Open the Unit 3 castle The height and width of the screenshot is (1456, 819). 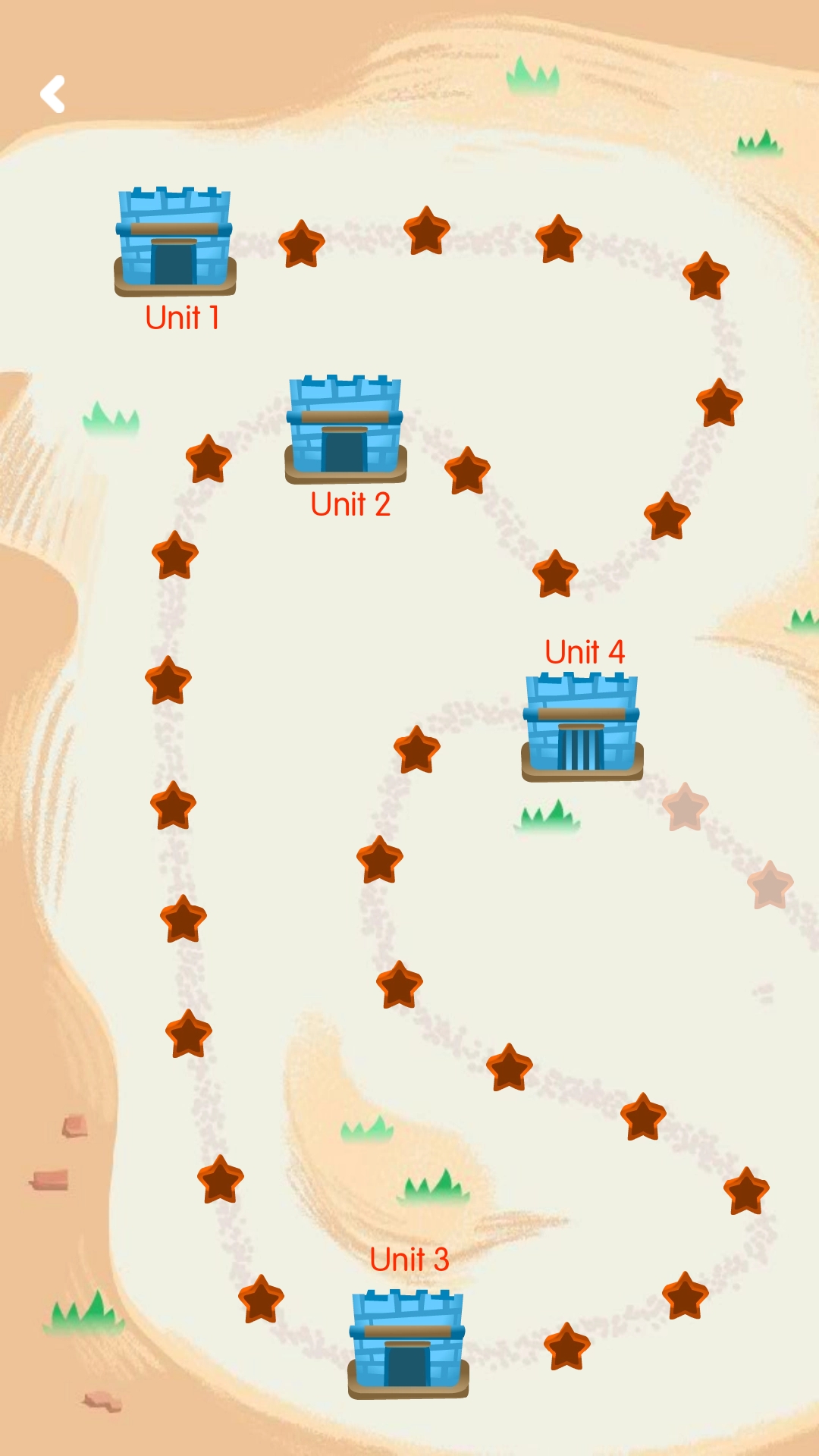(408, 1344)
